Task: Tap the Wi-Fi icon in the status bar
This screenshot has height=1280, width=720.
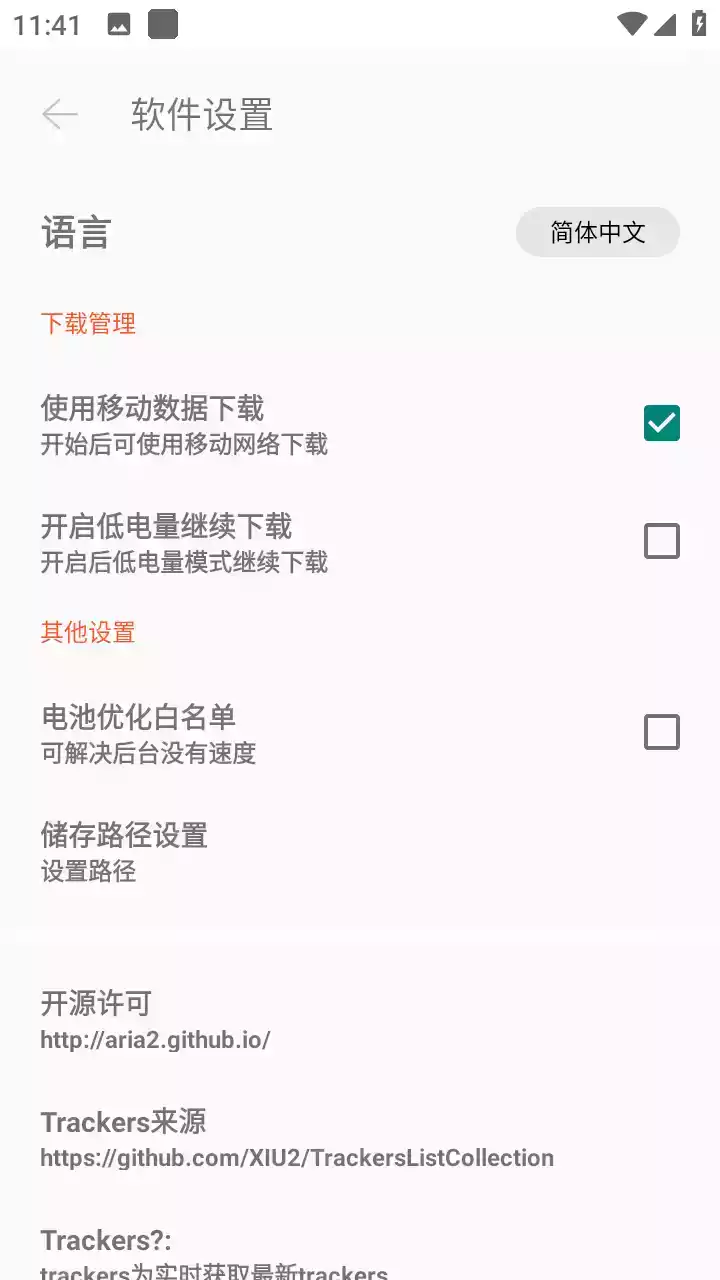Action: pyautogui.click(x=634, y=23)
